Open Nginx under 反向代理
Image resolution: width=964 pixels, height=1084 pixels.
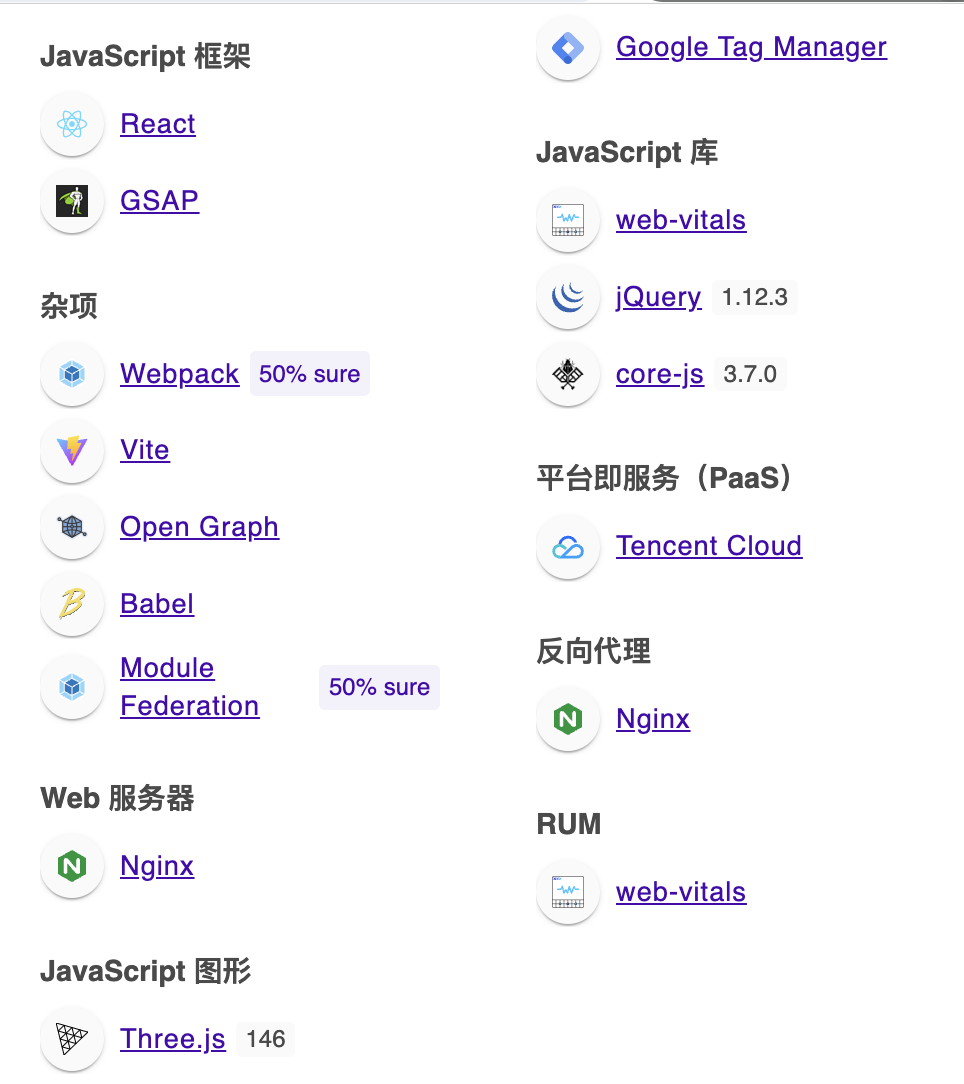click(652, 719)
